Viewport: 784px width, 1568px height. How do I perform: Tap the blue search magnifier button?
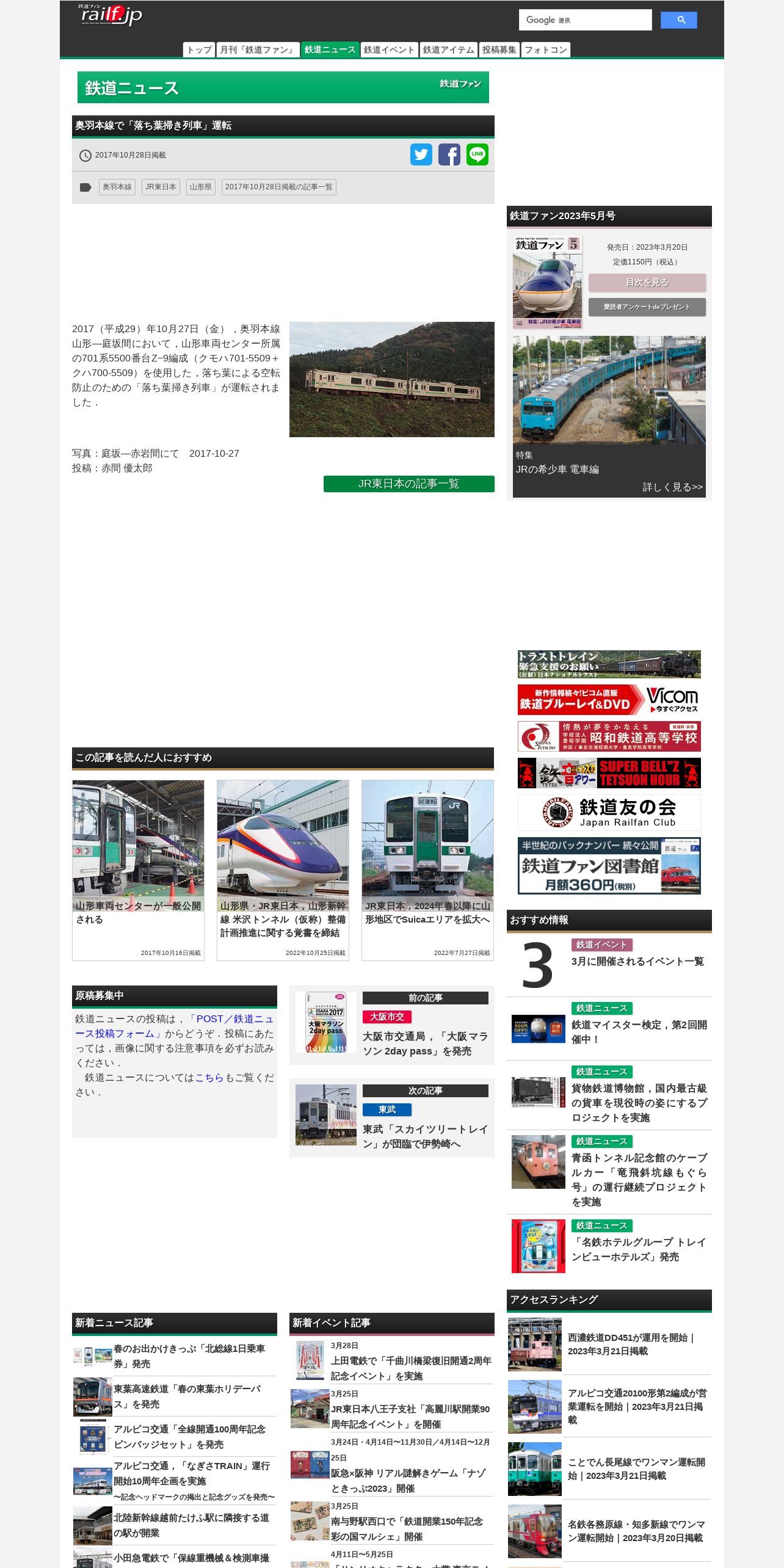pos(678,20)
